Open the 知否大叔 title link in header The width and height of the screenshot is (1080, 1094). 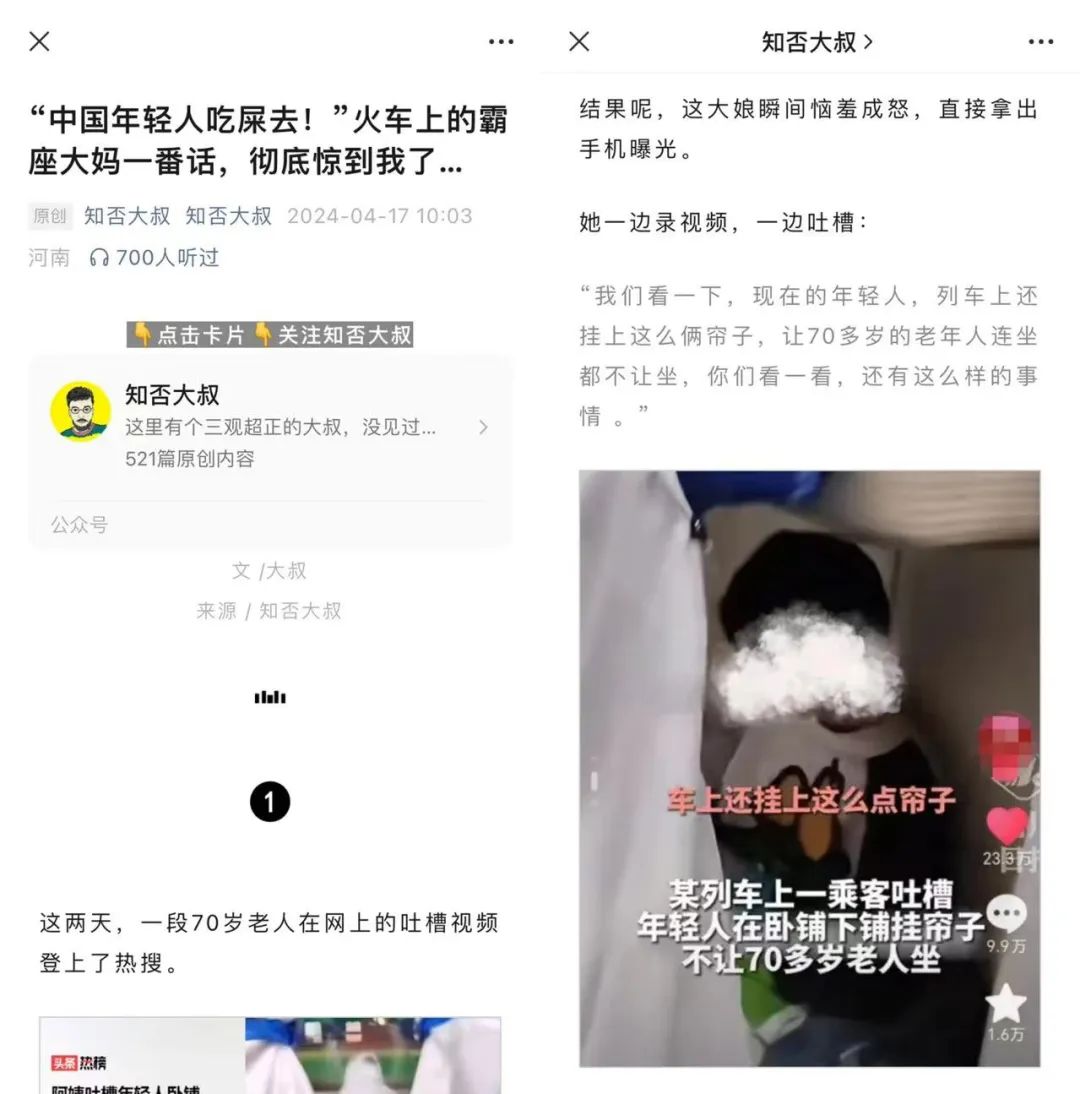point(816,42)
